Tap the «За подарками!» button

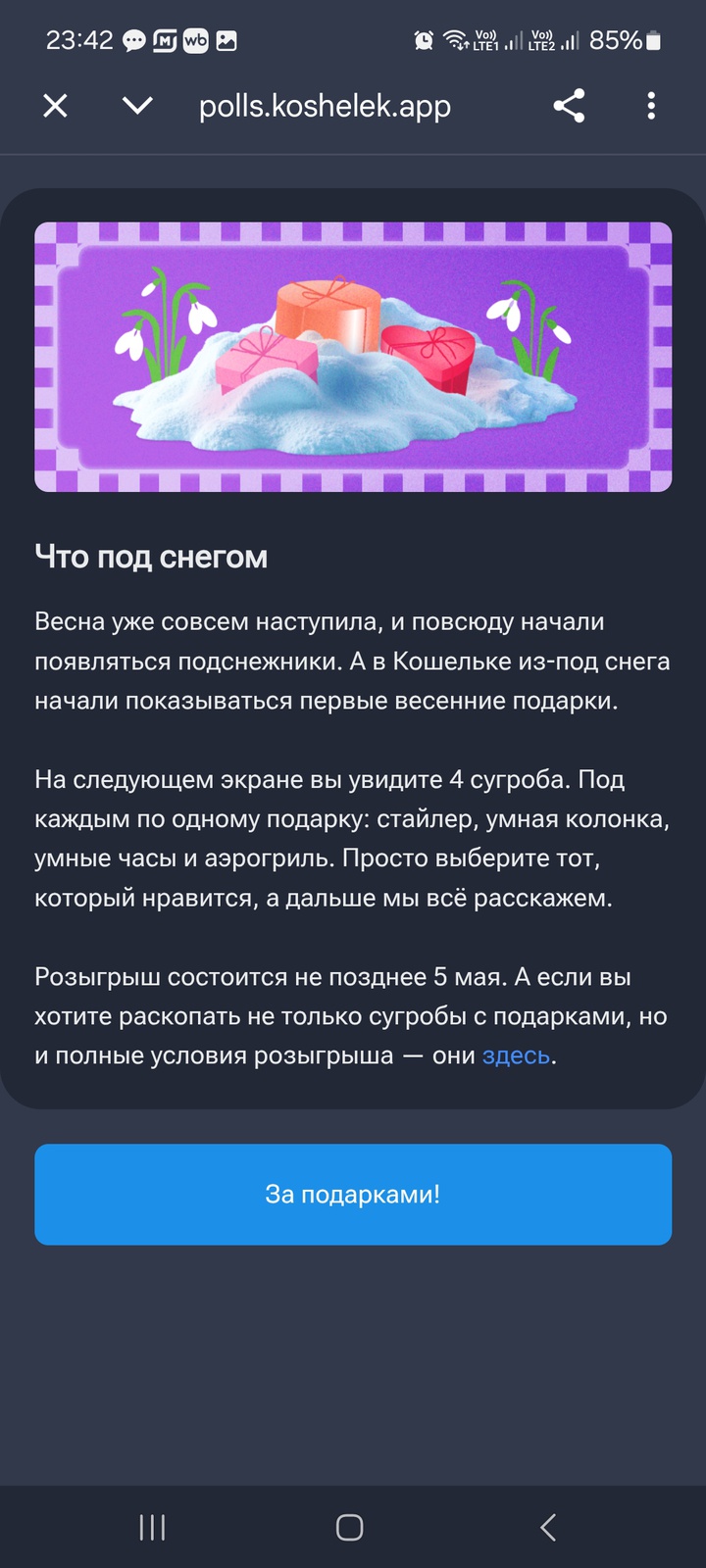coord(353,1195)
